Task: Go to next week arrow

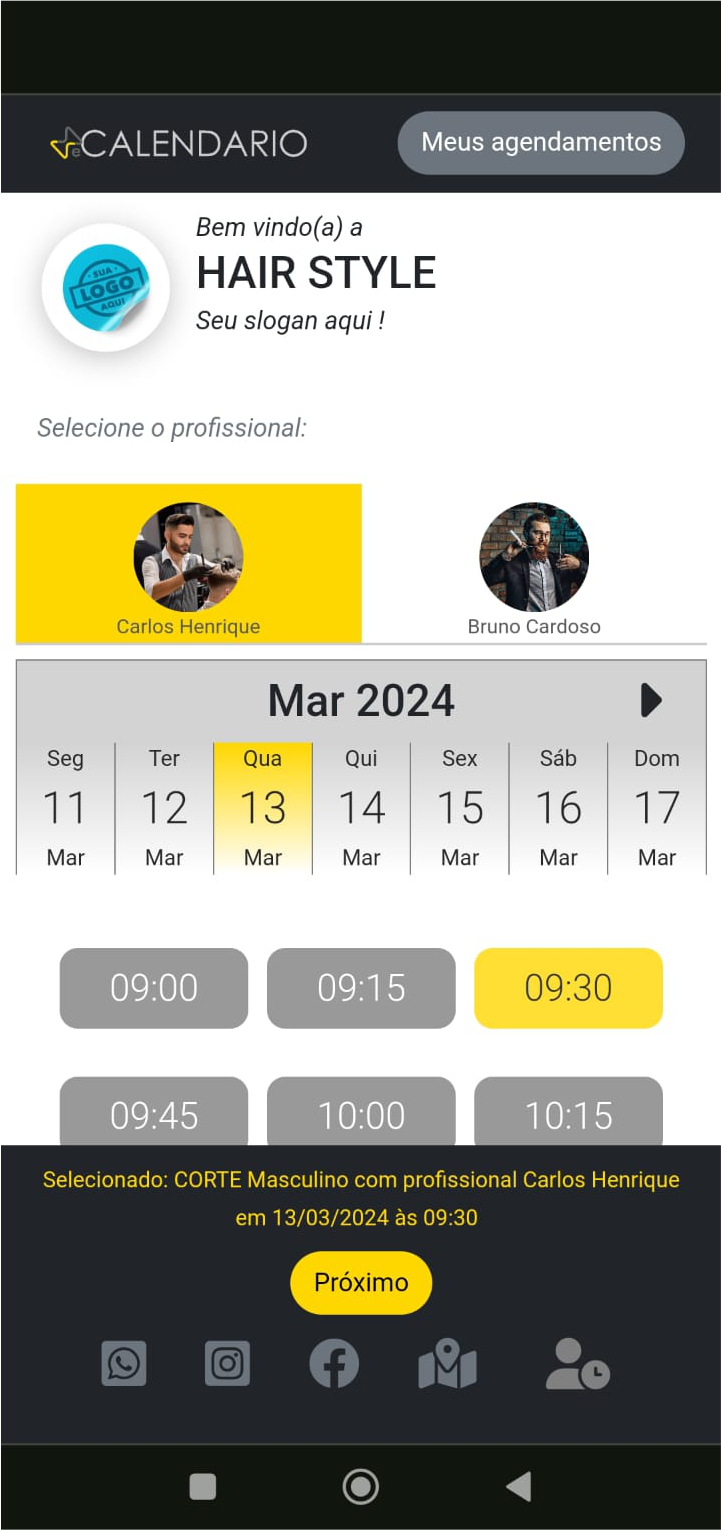Action: pos(651,700)
